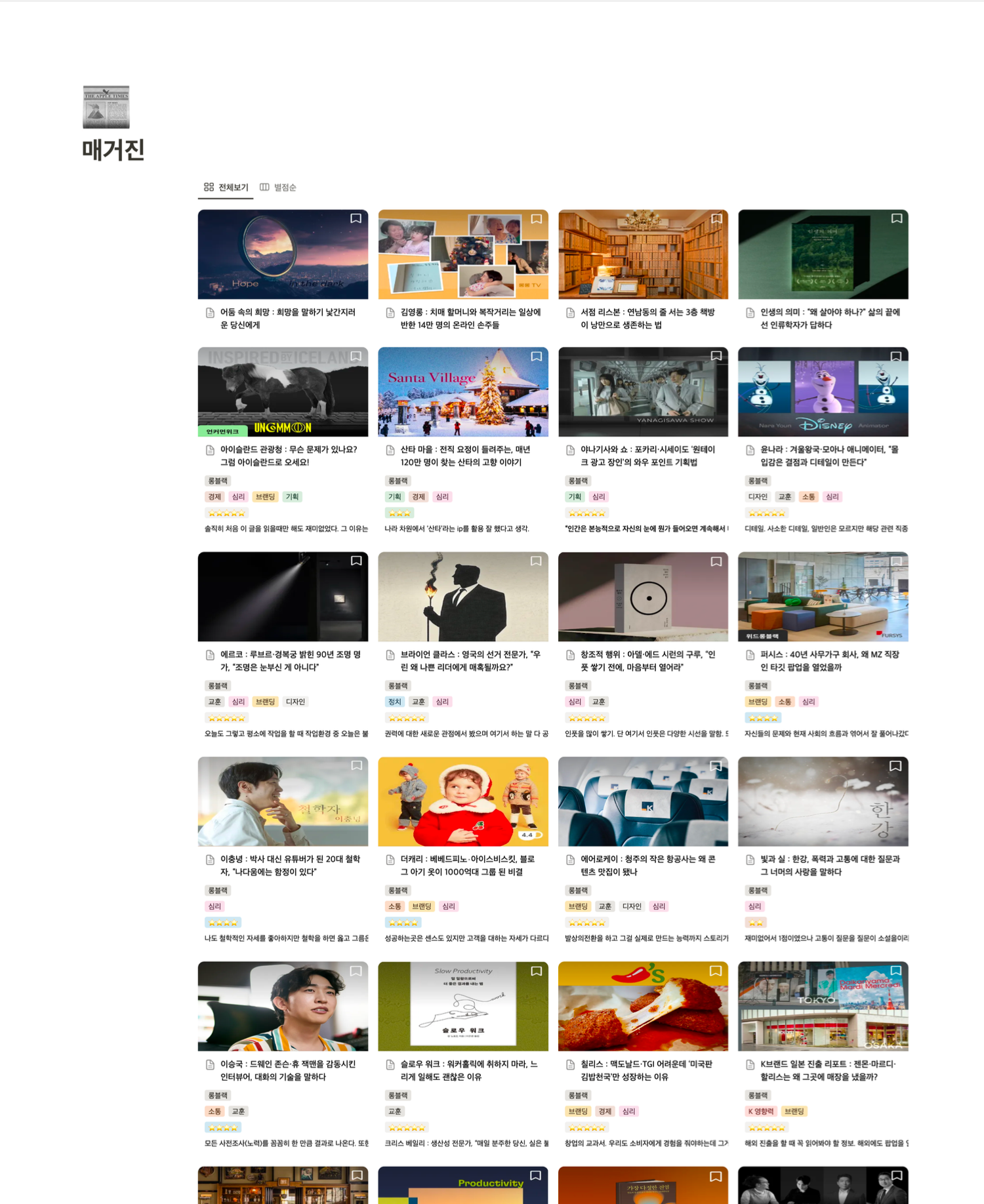Switch to the 별점순 view tab

278,188
